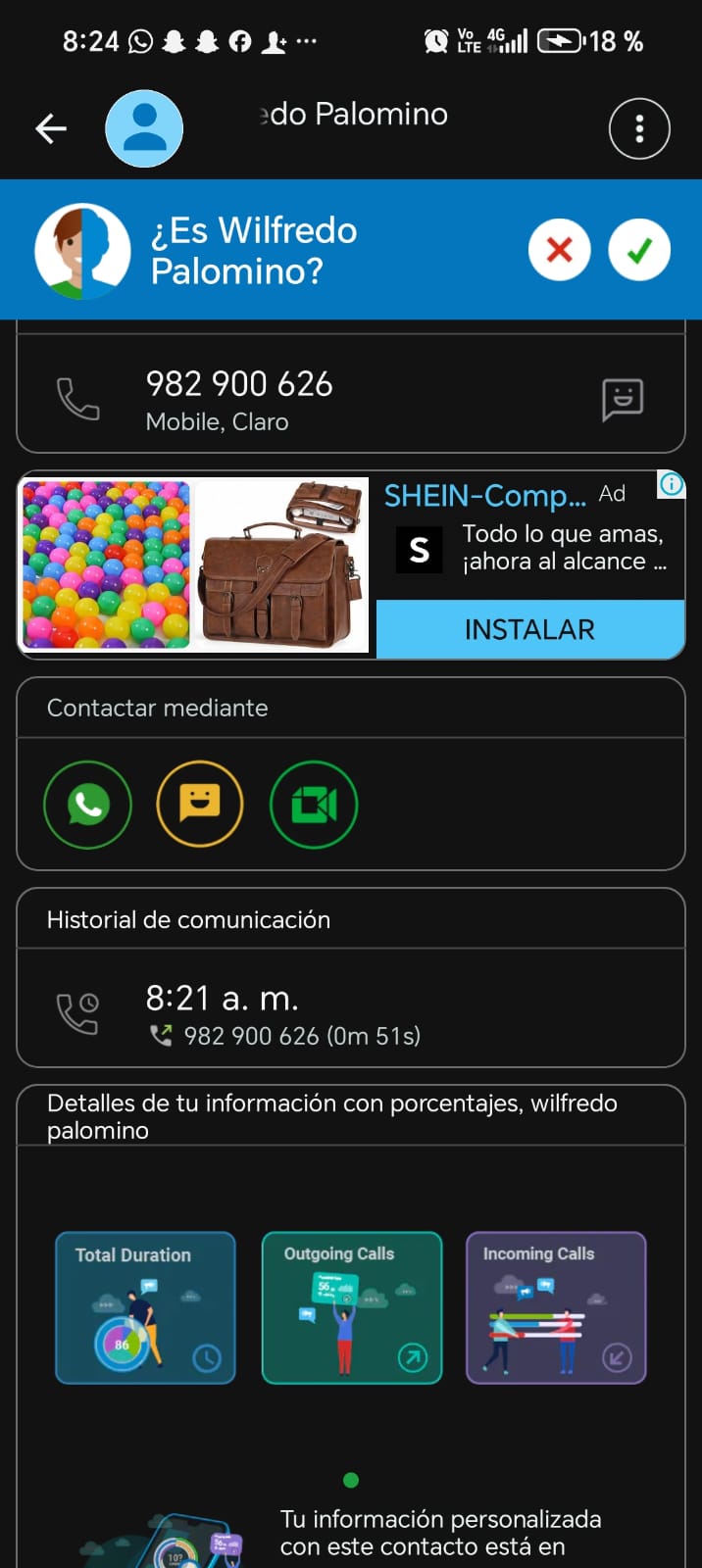Contact via the yellow messaging app
702x1568 pixels.
[x=200, y=805]
